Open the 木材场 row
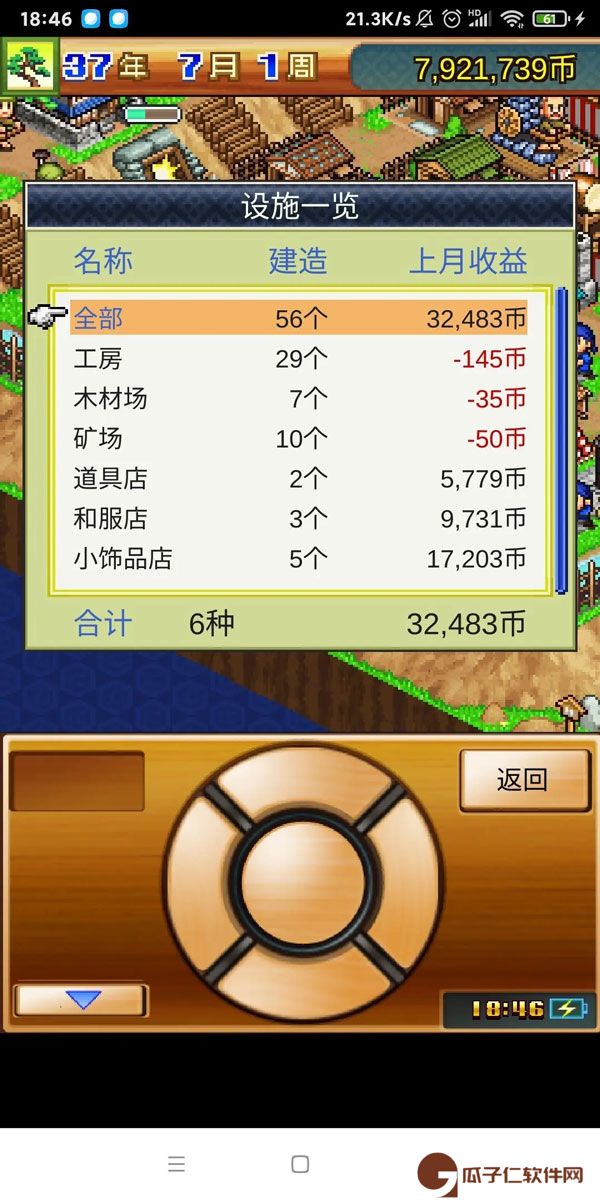This screenshot has height=1200, width=600. [298, 399]
